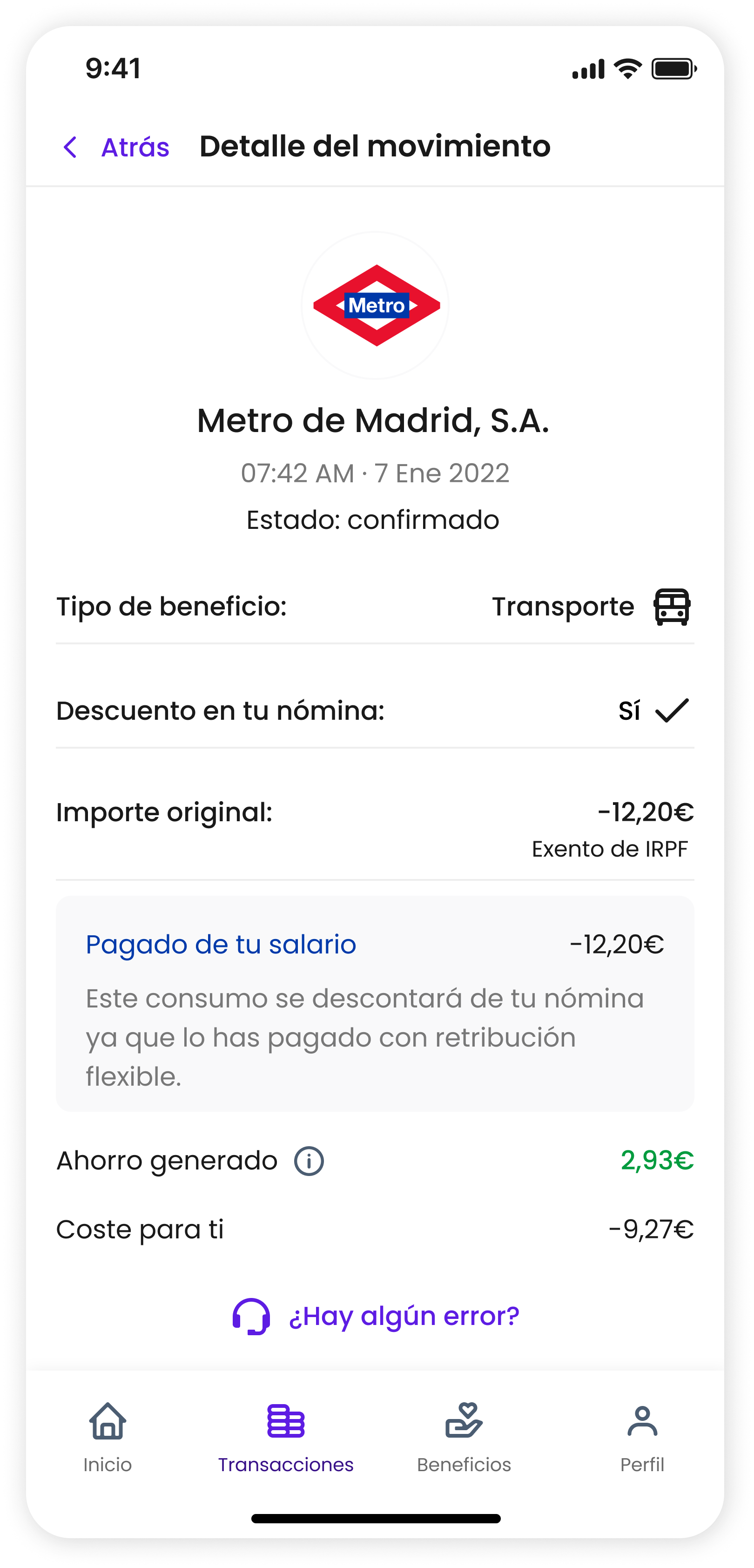Open the Transacciones tab
The width and height of the screenshot is (754, 1568).
click(285, 1437)
